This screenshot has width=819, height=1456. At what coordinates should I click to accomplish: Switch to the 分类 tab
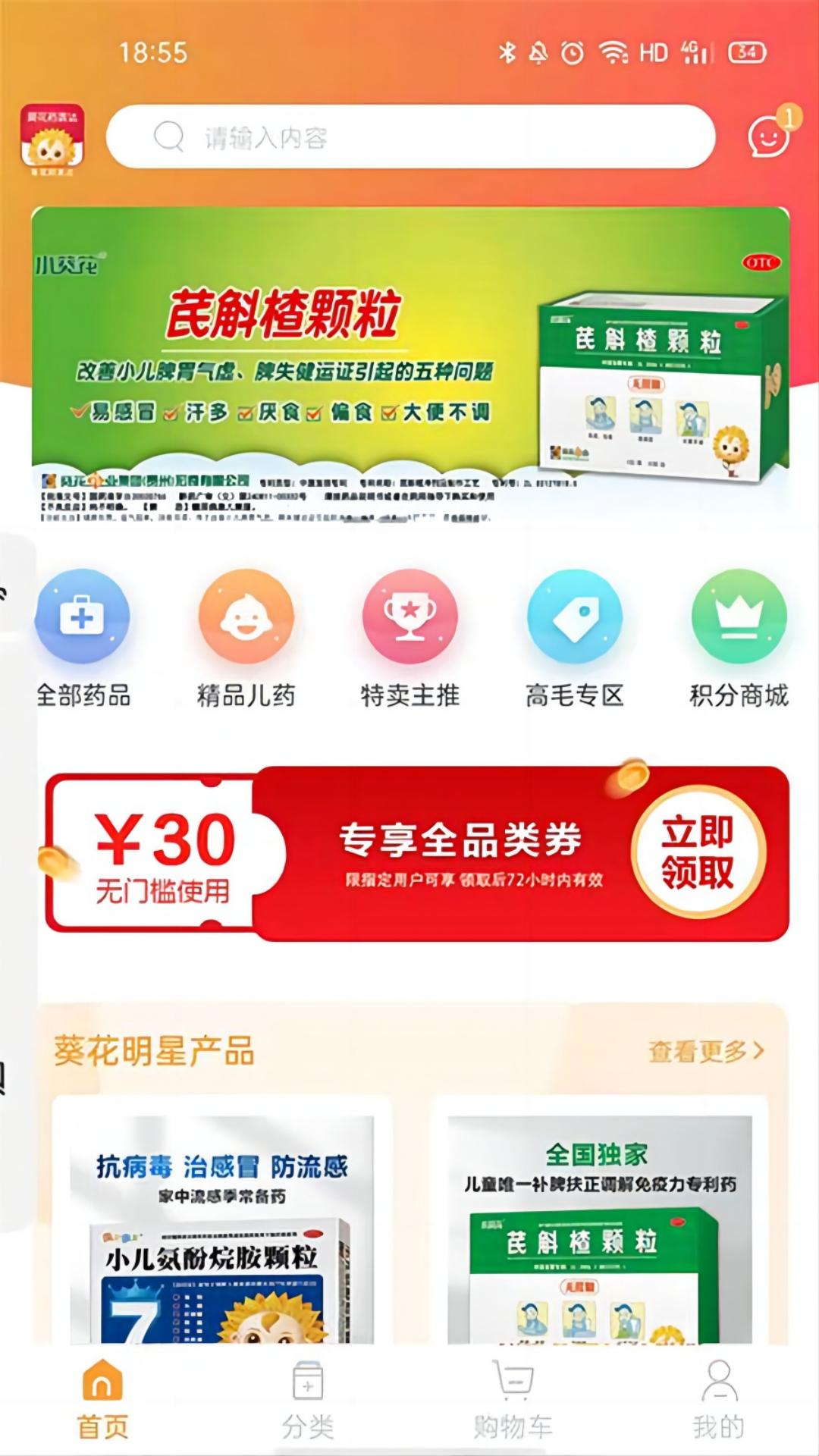click(307, 1399)
